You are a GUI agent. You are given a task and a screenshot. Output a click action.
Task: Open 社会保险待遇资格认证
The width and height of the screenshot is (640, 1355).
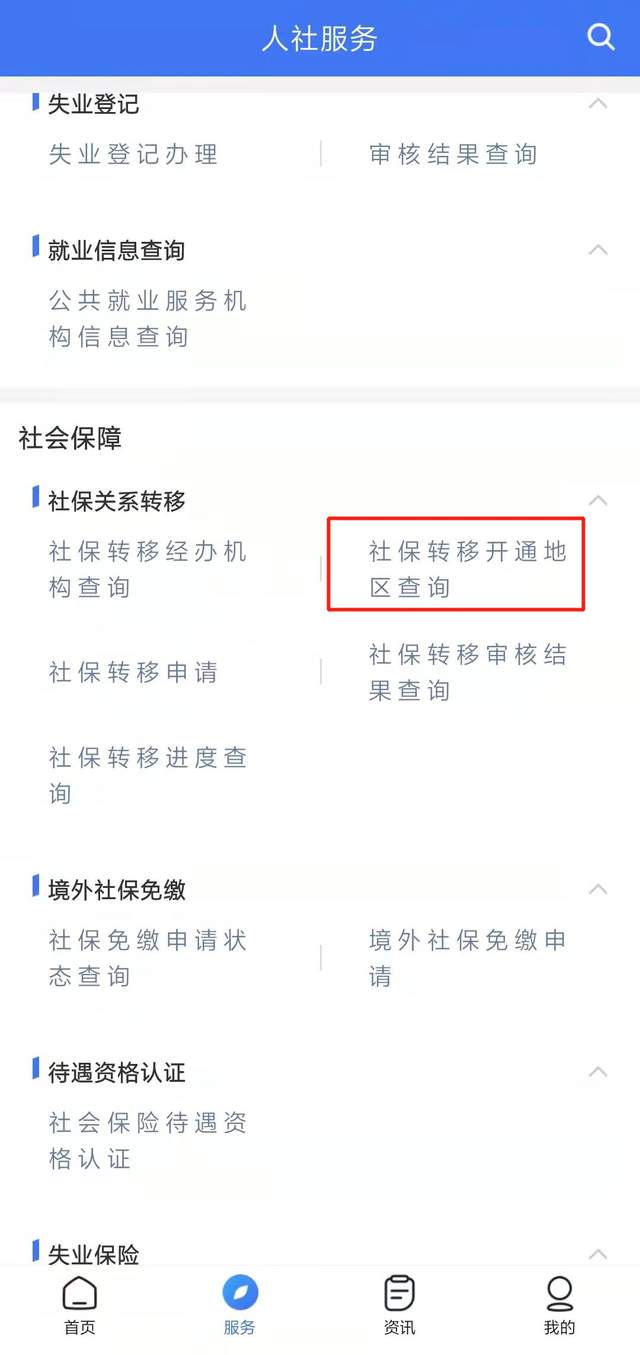point(148,1141)
